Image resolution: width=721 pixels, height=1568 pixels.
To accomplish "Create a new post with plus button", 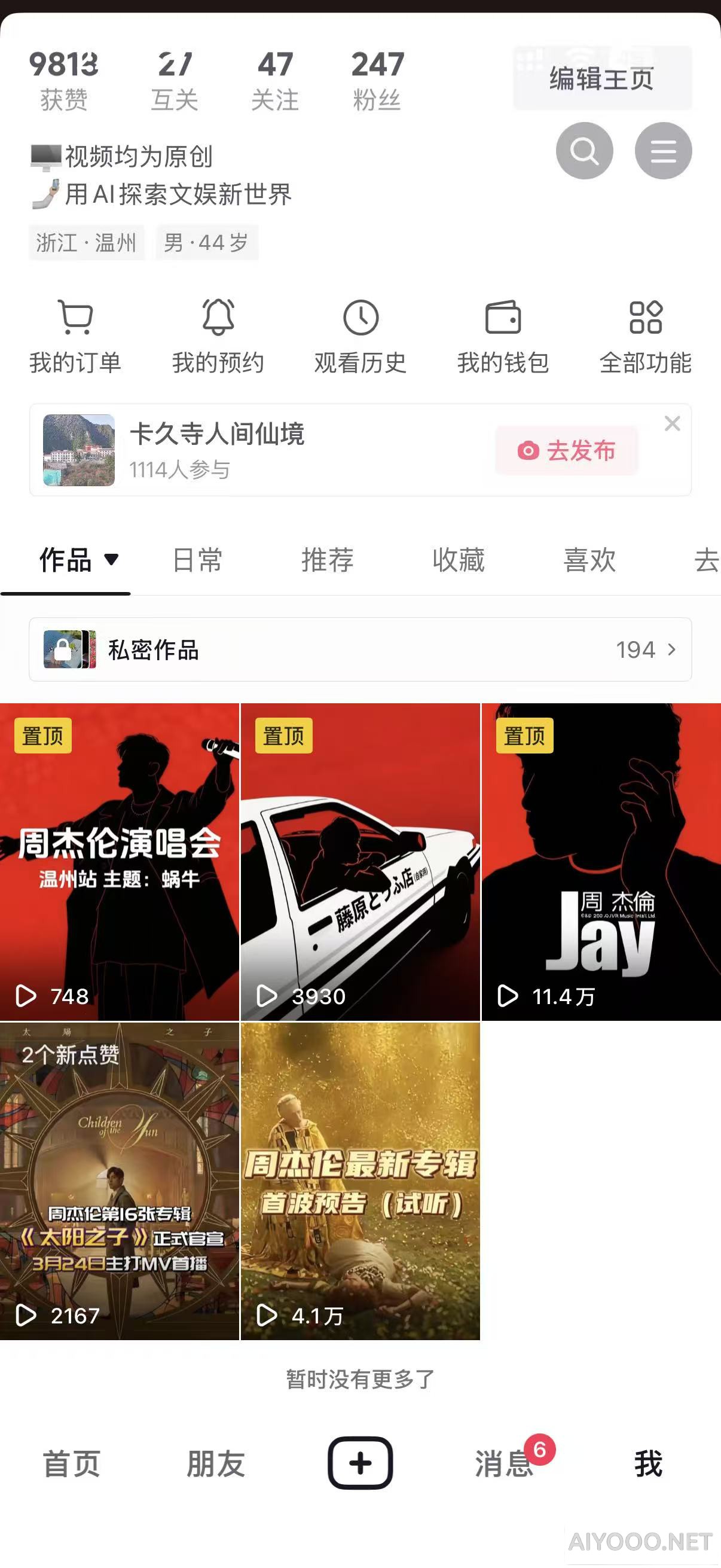I will point(360,1463).
